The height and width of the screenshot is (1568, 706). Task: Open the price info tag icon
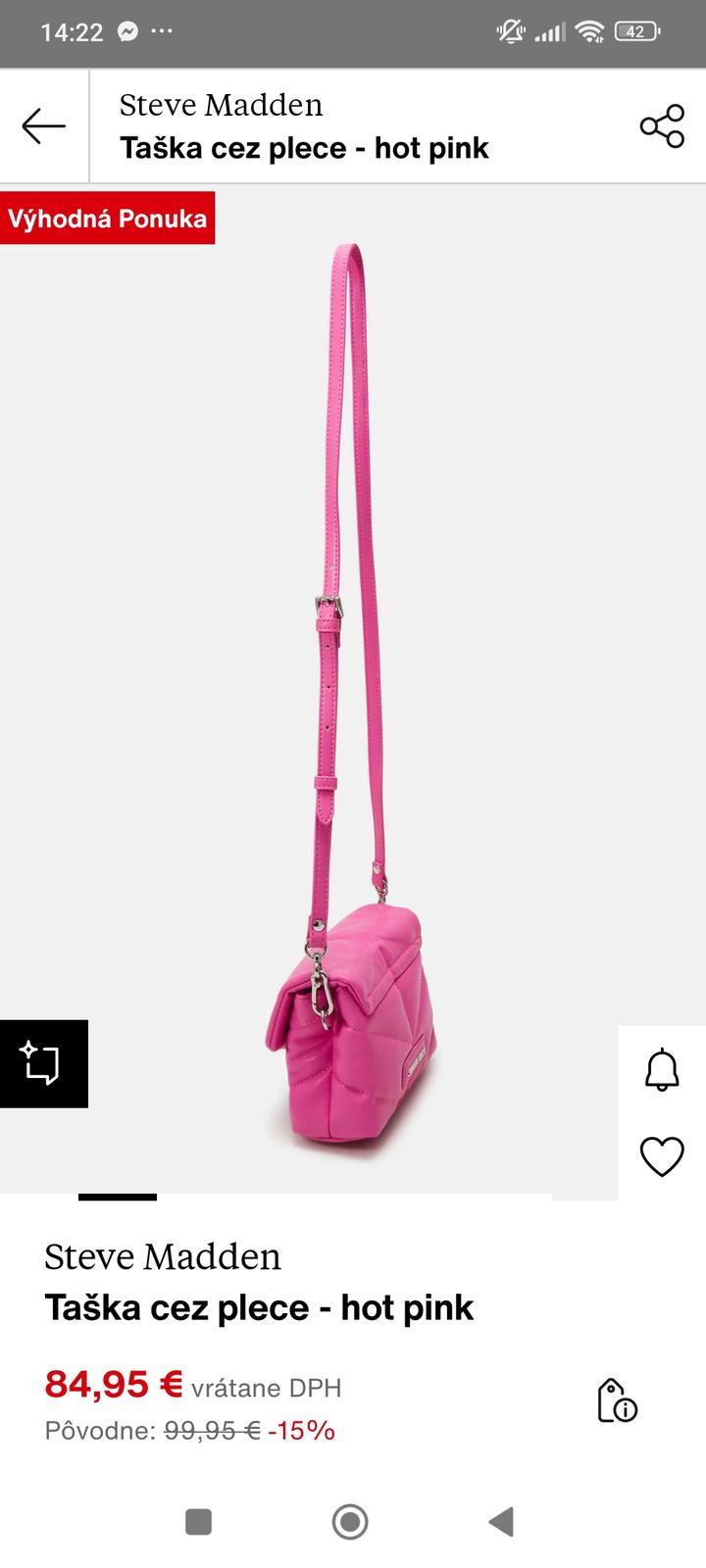pos(617,1400)
